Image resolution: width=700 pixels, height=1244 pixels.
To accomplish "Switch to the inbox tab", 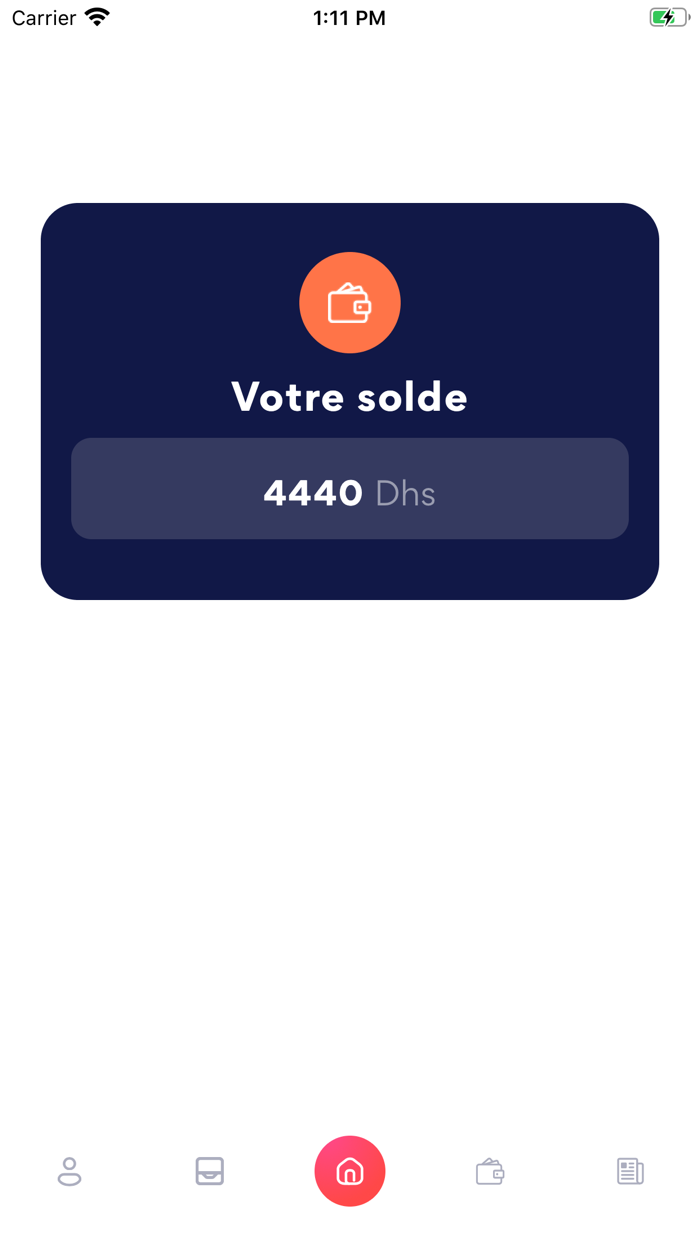I will click(210, 1171).
